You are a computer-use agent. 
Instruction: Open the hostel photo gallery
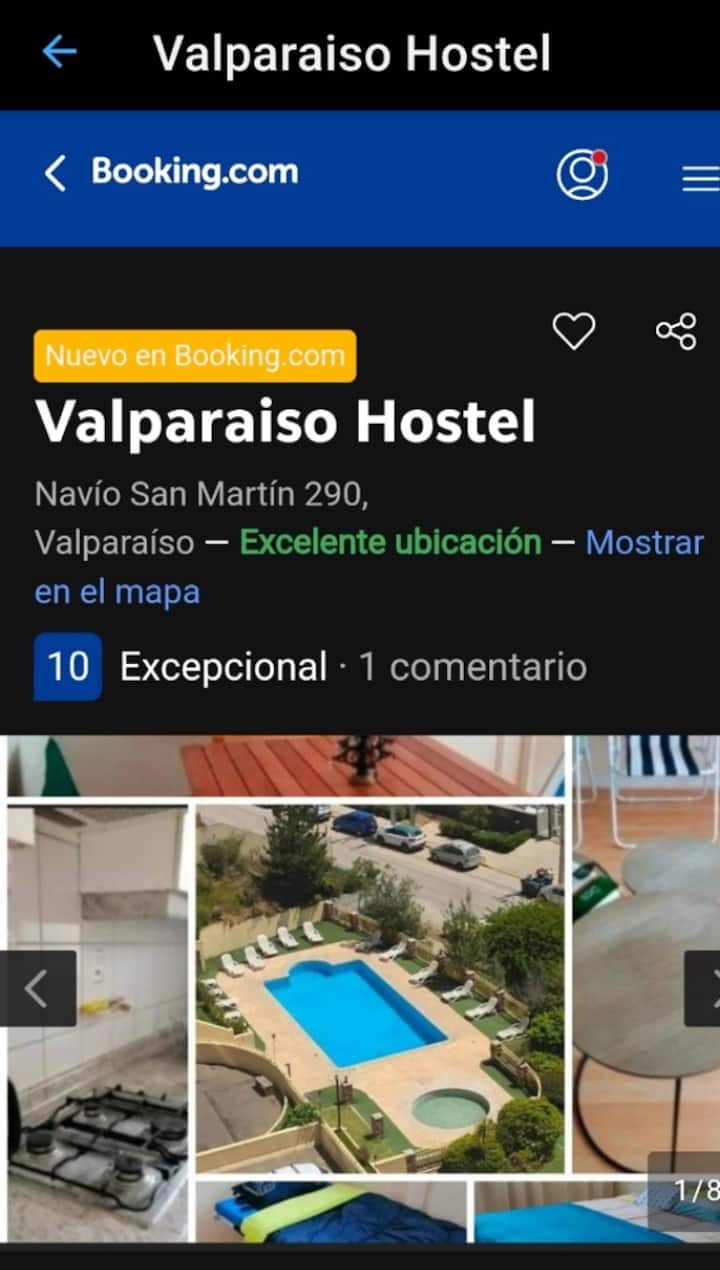(x=380, y=990)
